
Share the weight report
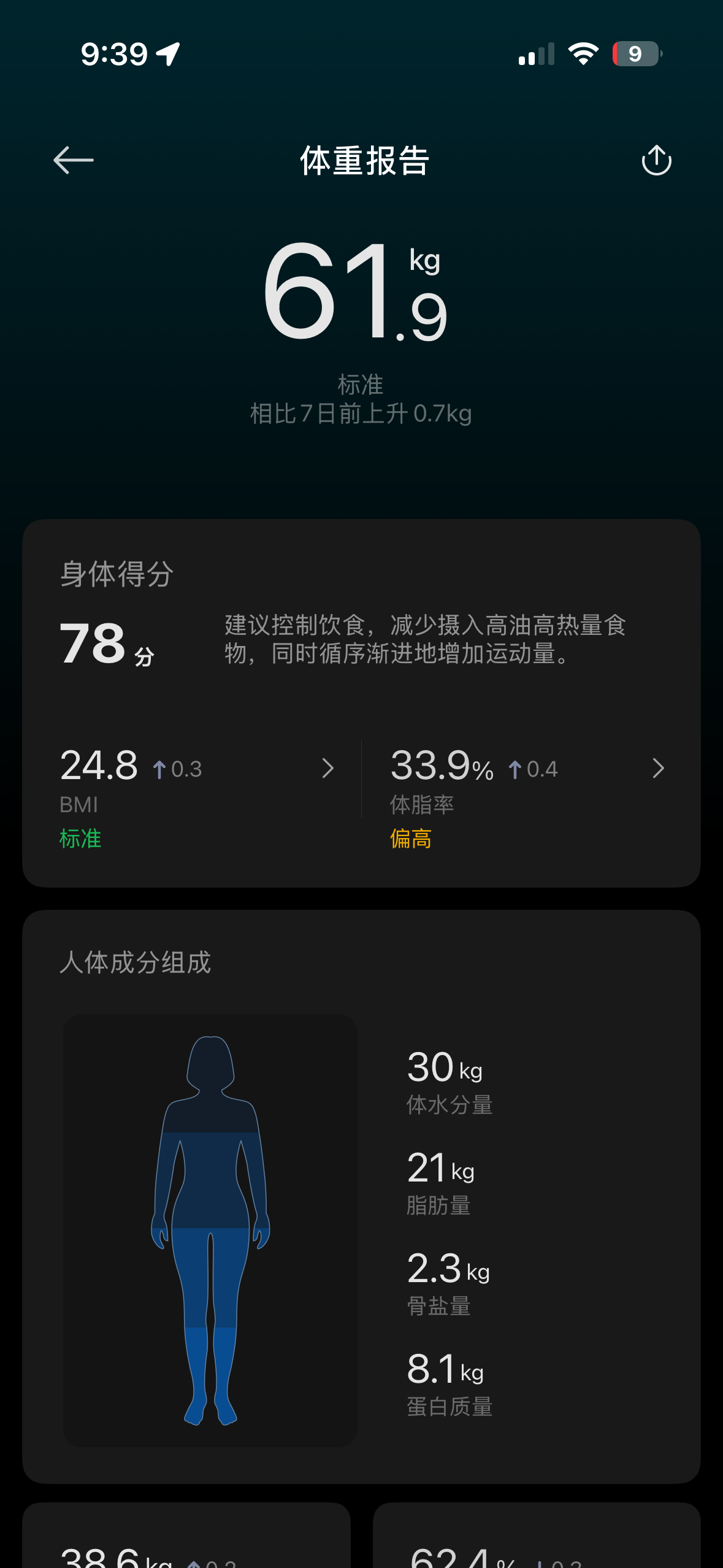tap(656, 160)
